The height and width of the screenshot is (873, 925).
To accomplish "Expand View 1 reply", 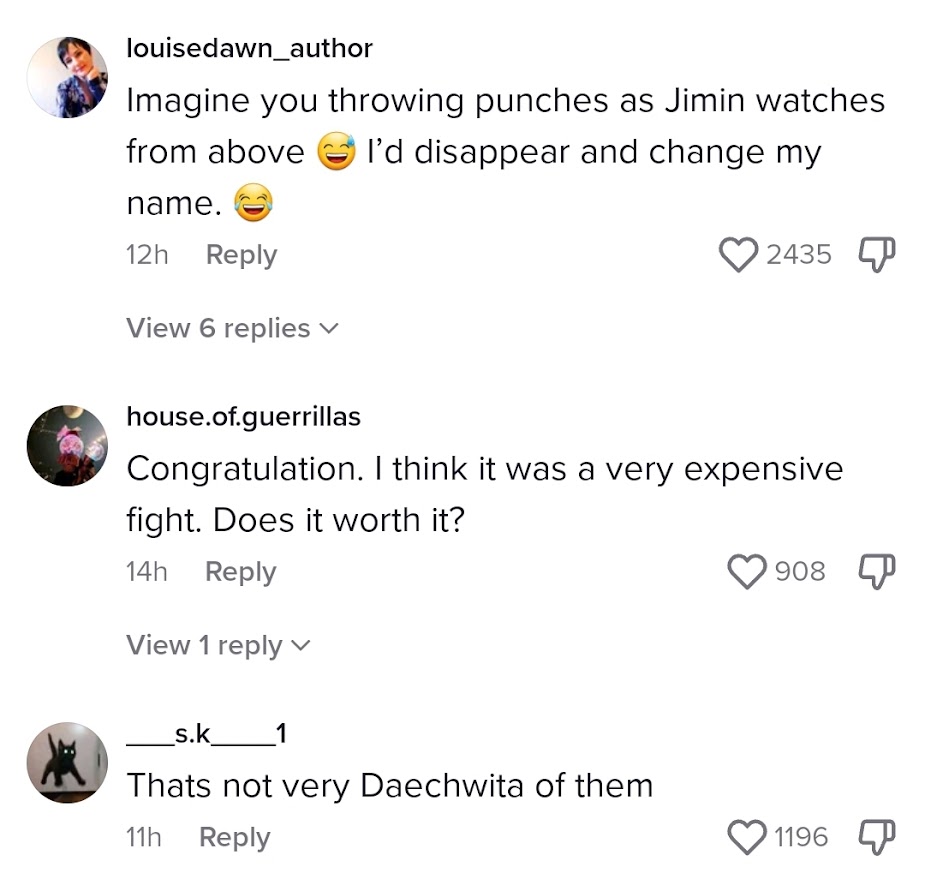I will coord(218,645).
